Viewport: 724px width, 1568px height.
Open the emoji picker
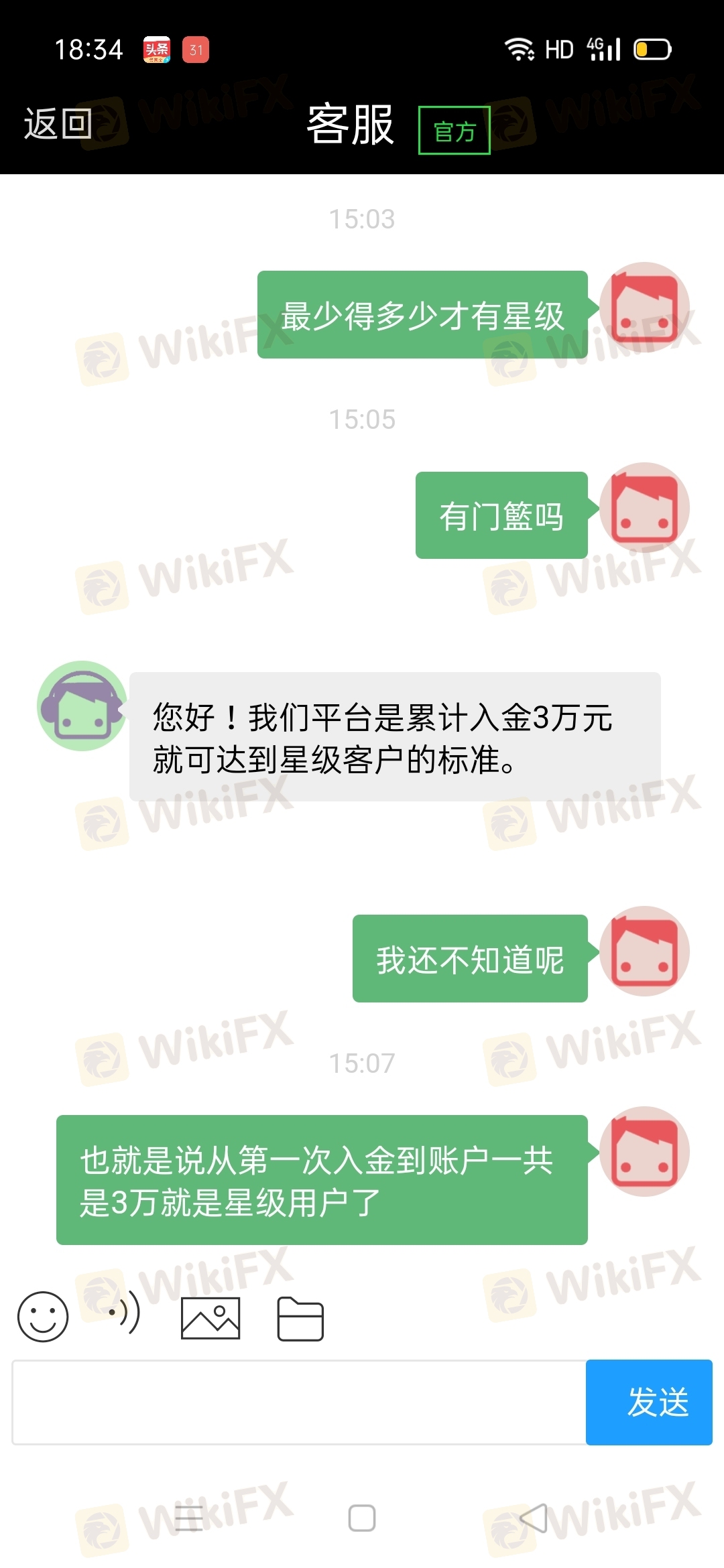43,1317
